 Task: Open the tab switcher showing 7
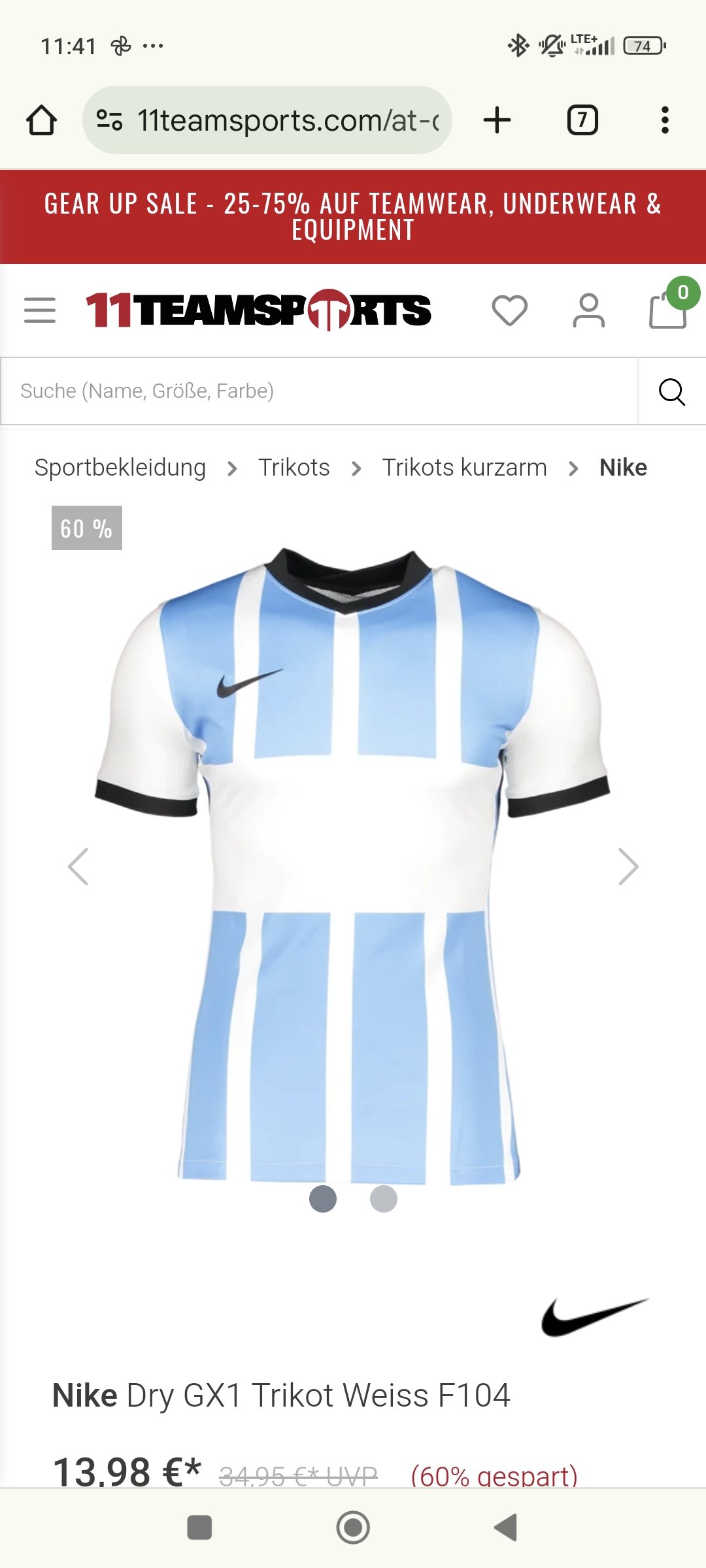point(582,120)
